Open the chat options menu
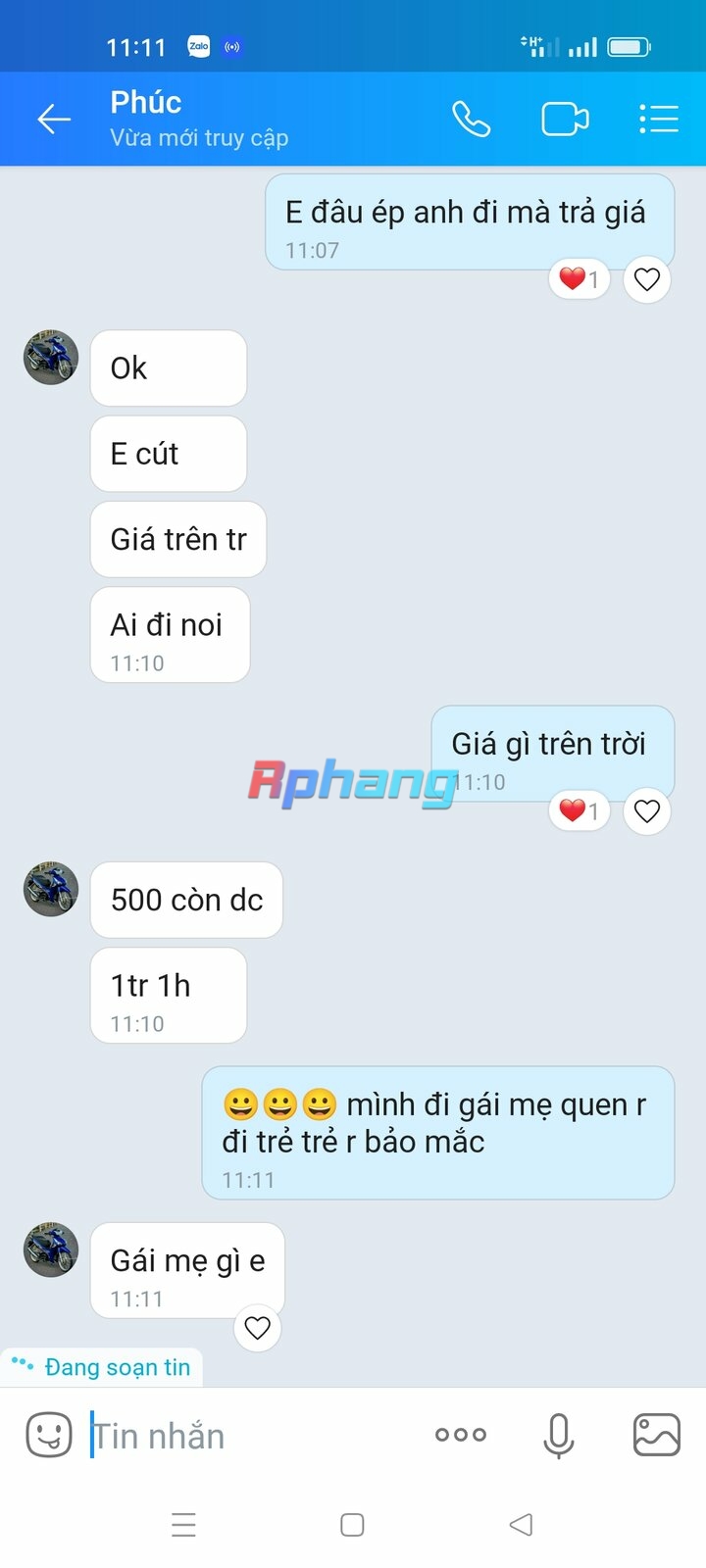Screen dimensions: 706x1568 click(659, 119)
